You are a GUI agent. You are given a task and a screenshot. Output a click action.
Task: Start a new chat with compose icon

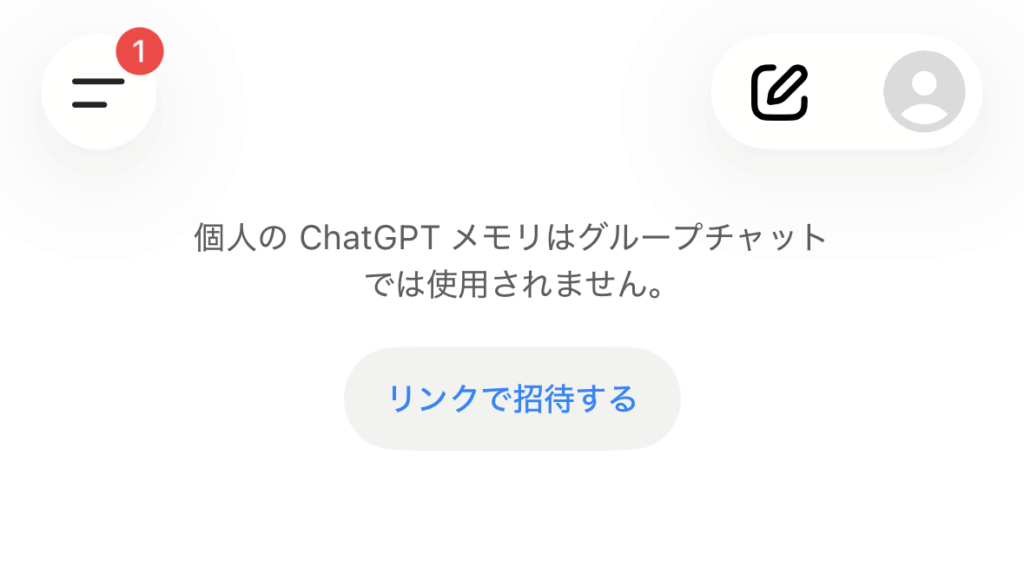click(x=779, y=92)
